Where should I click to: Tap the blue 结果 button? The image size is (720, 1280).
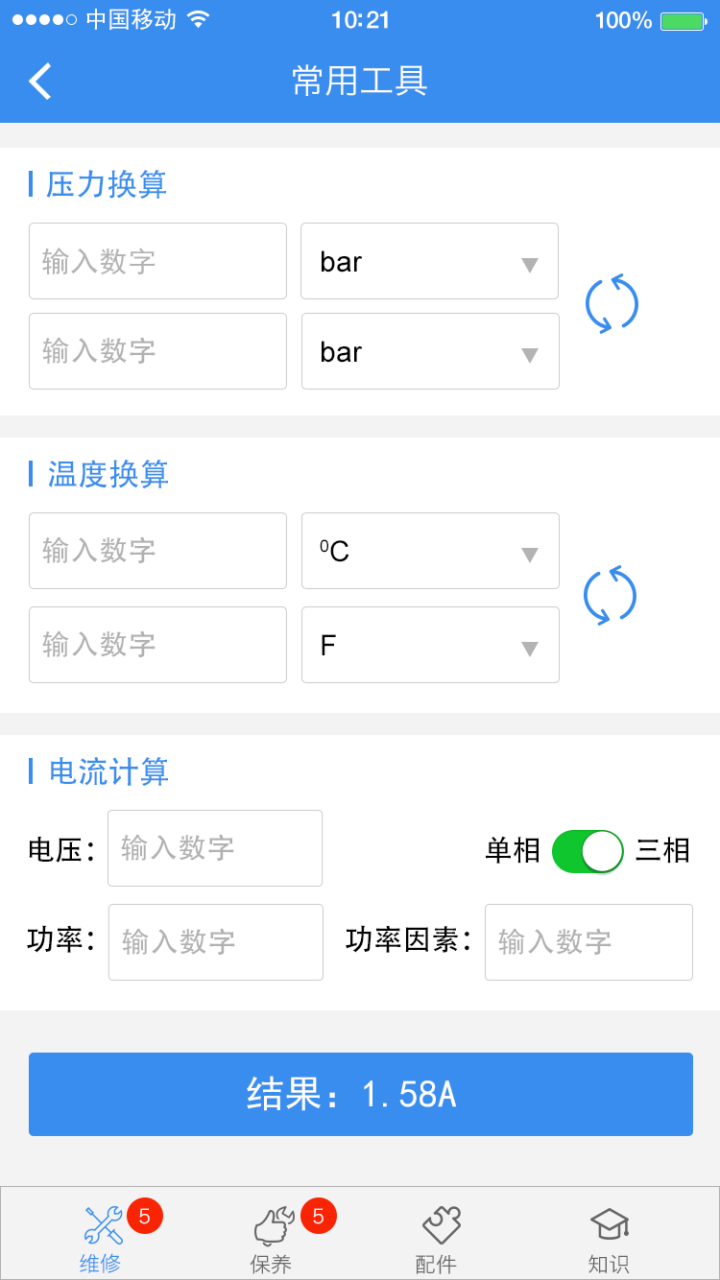coord(360,1094)
